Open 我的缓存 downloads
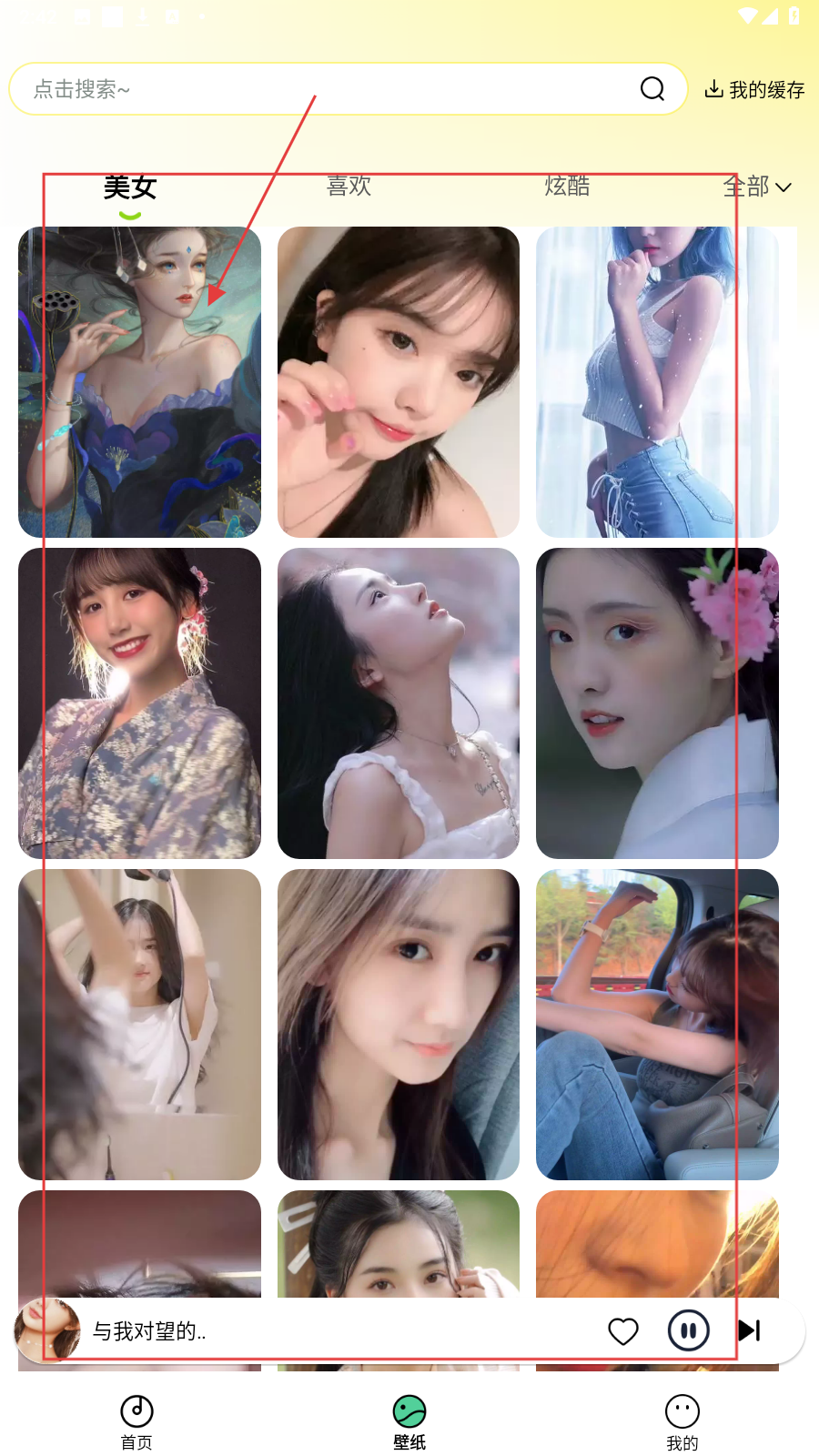 pyautogui.click(x=754, y=89)
